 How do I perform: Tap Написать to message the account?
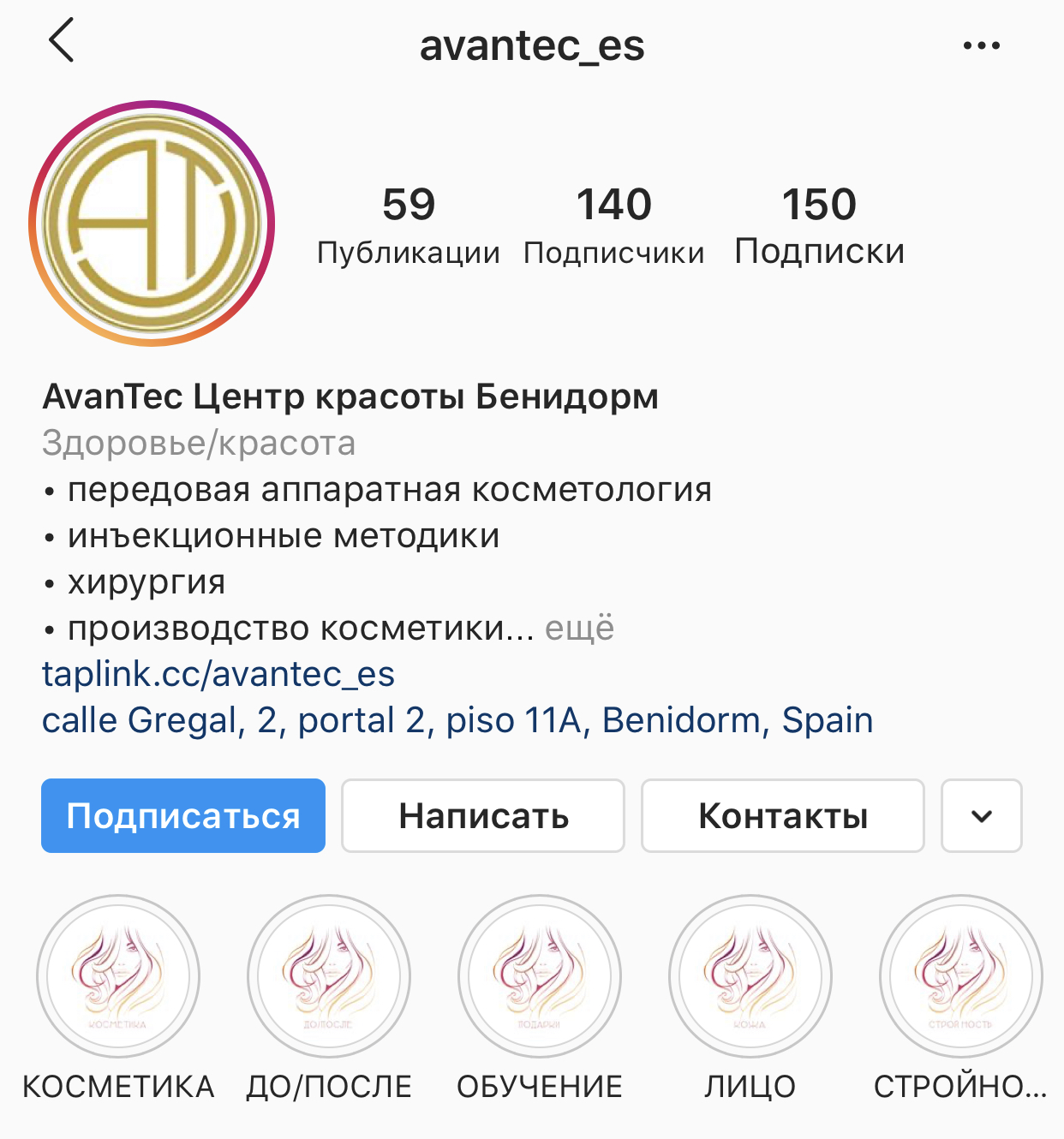click(483, 815)
